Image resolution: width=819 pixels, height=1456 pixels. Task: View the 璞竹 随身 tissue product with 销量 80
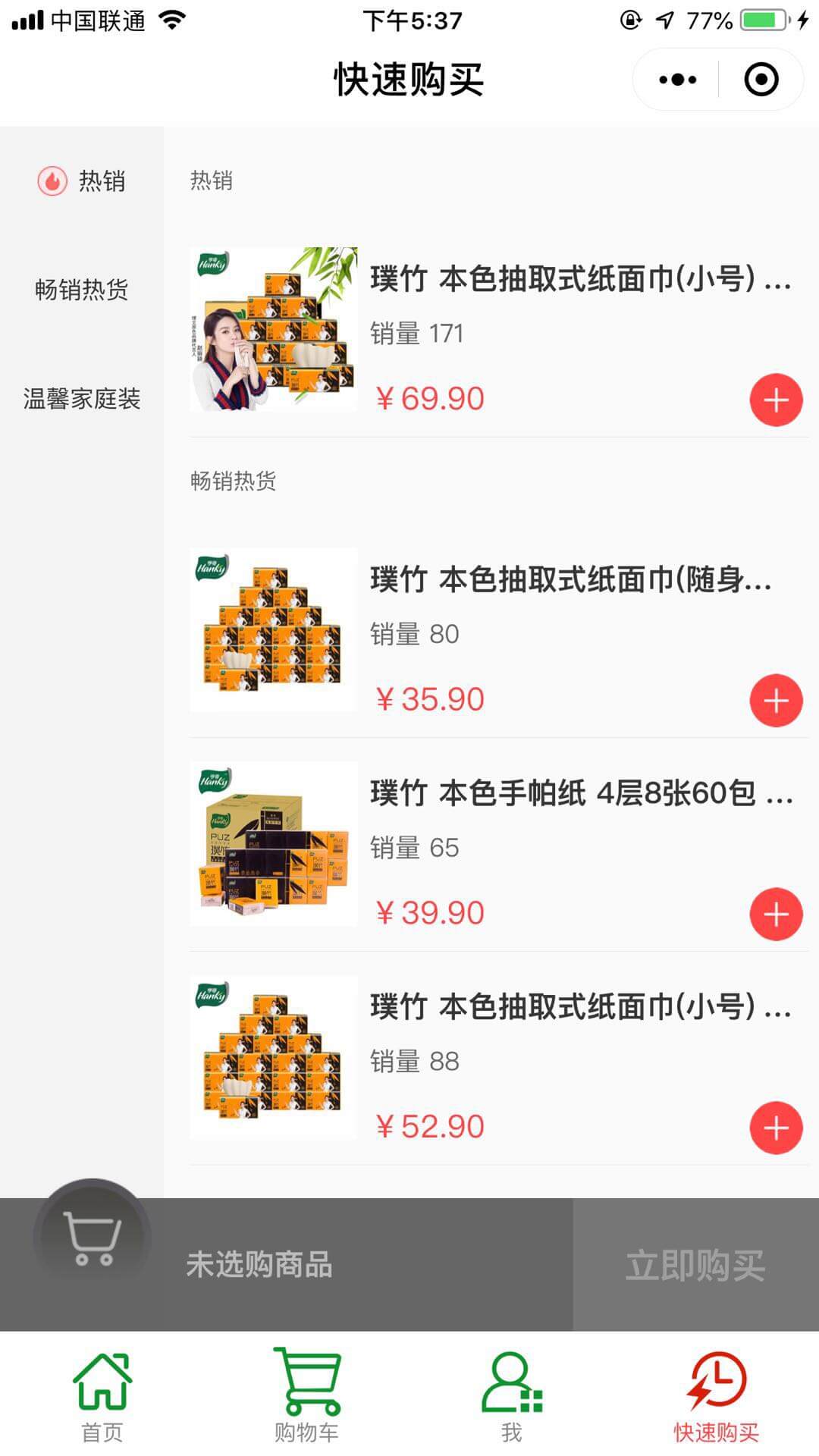570,580
